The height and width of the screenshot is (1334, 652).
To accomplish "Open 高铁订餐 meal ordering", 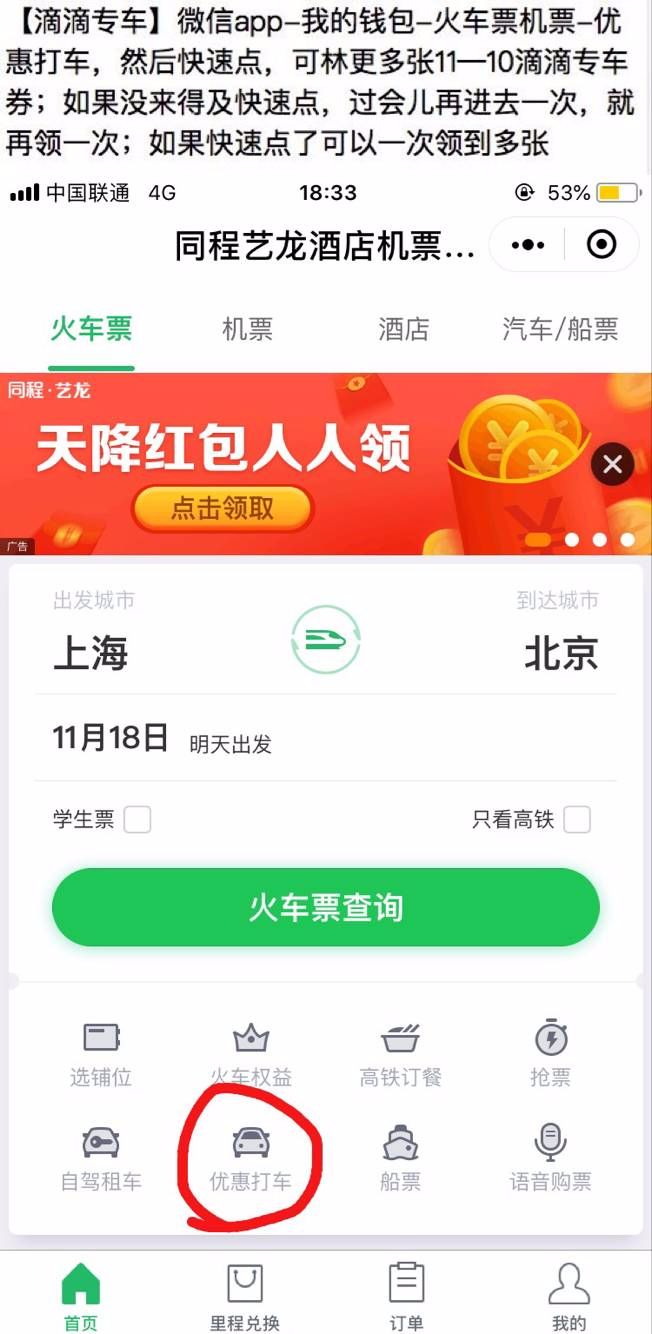I will (400, 1054).
